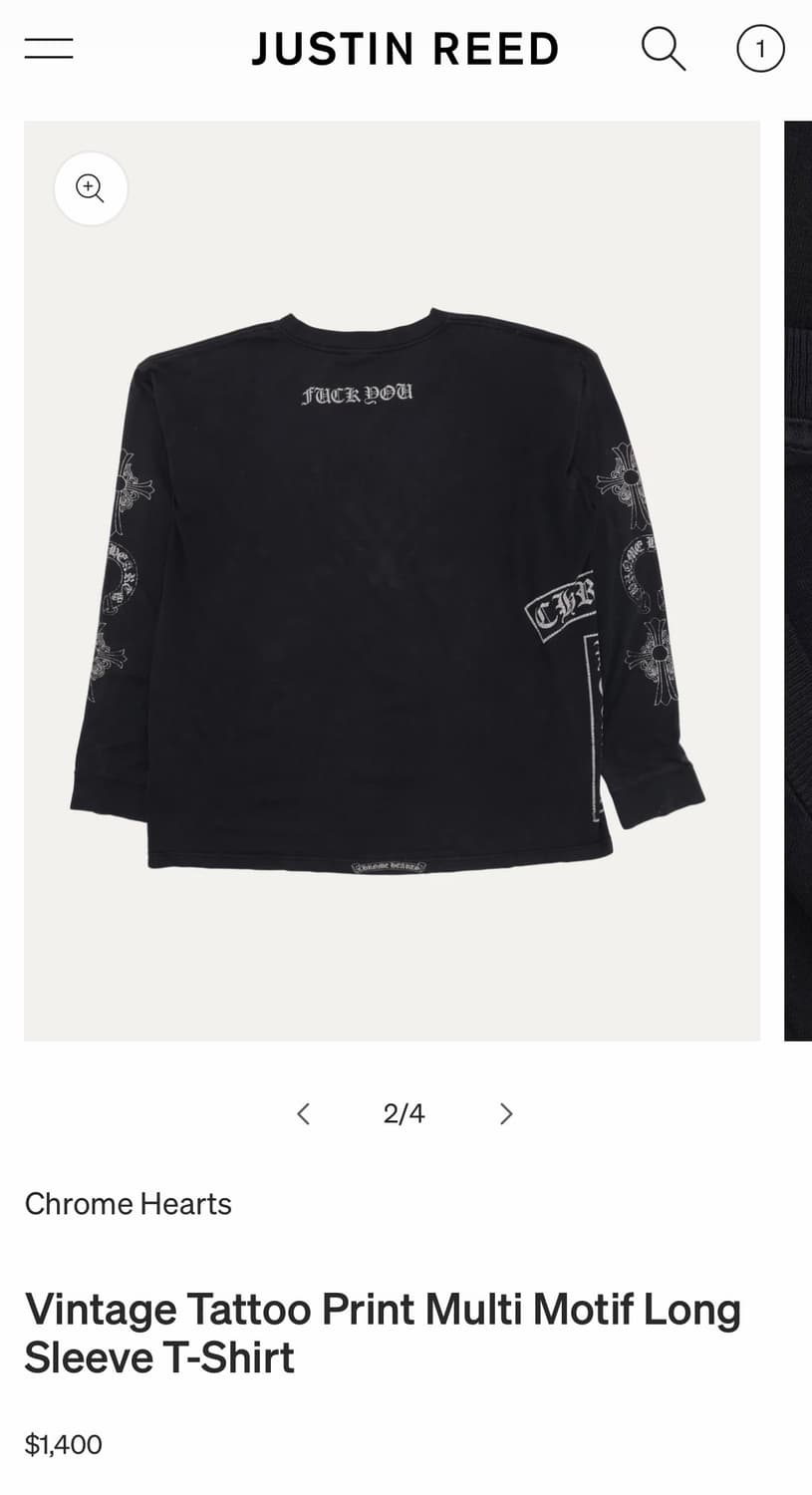The image size is (812, 1495).
Task: Click the 2/4 image counter
Action: click(403, 1113)
